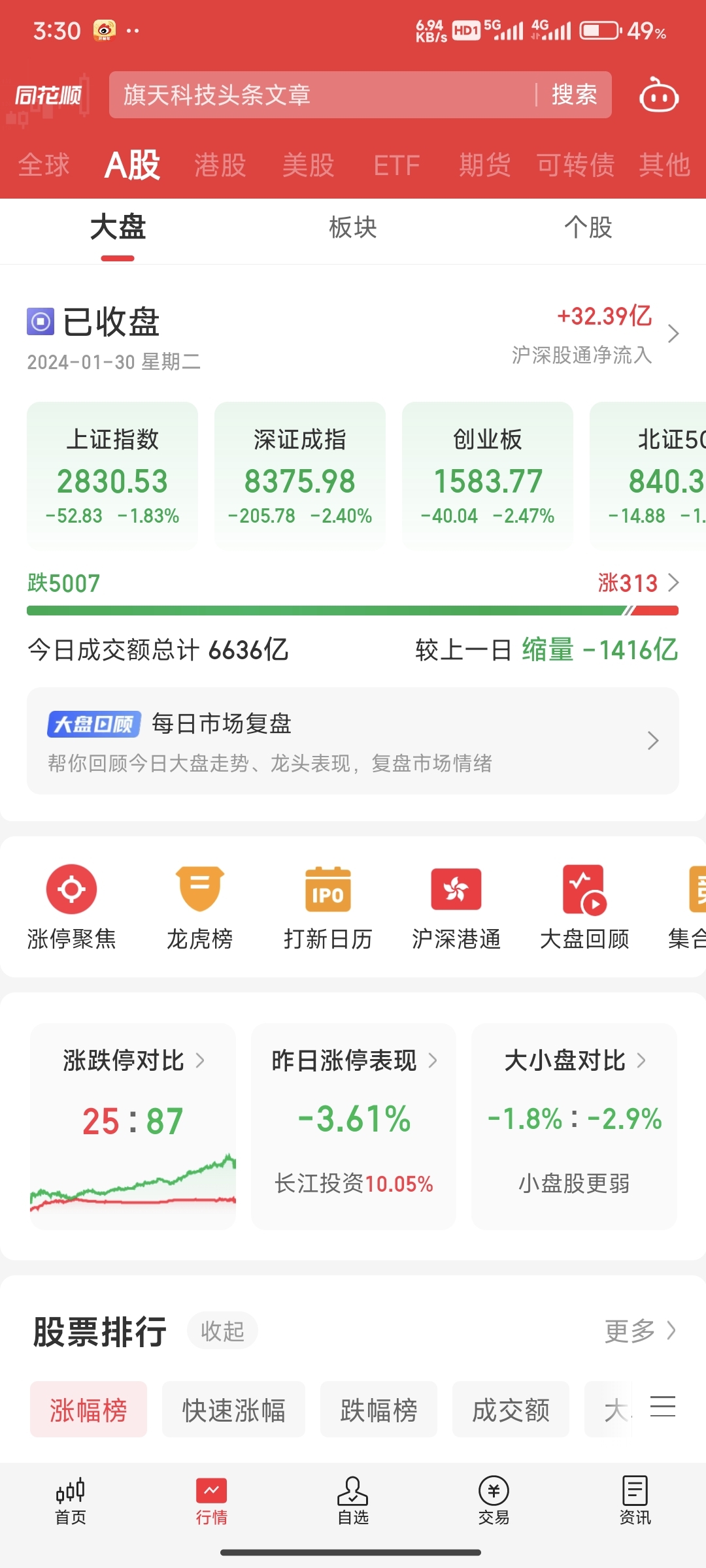
Task: Select the 跌幅榜 ranking chip
Action: pos(378,1410)
